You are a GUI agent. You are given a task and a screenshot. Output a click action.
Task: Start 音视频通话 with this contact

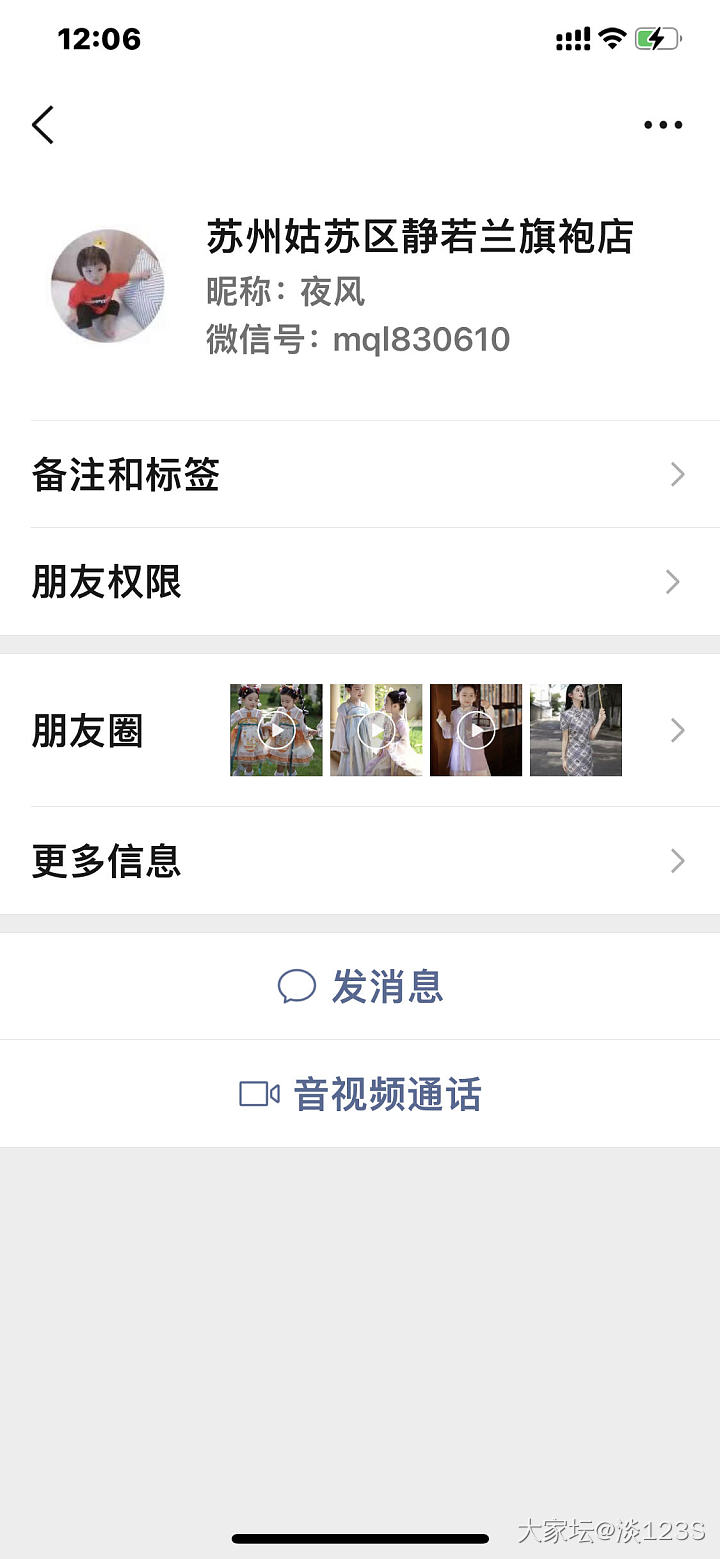[x=360, y=1094]
